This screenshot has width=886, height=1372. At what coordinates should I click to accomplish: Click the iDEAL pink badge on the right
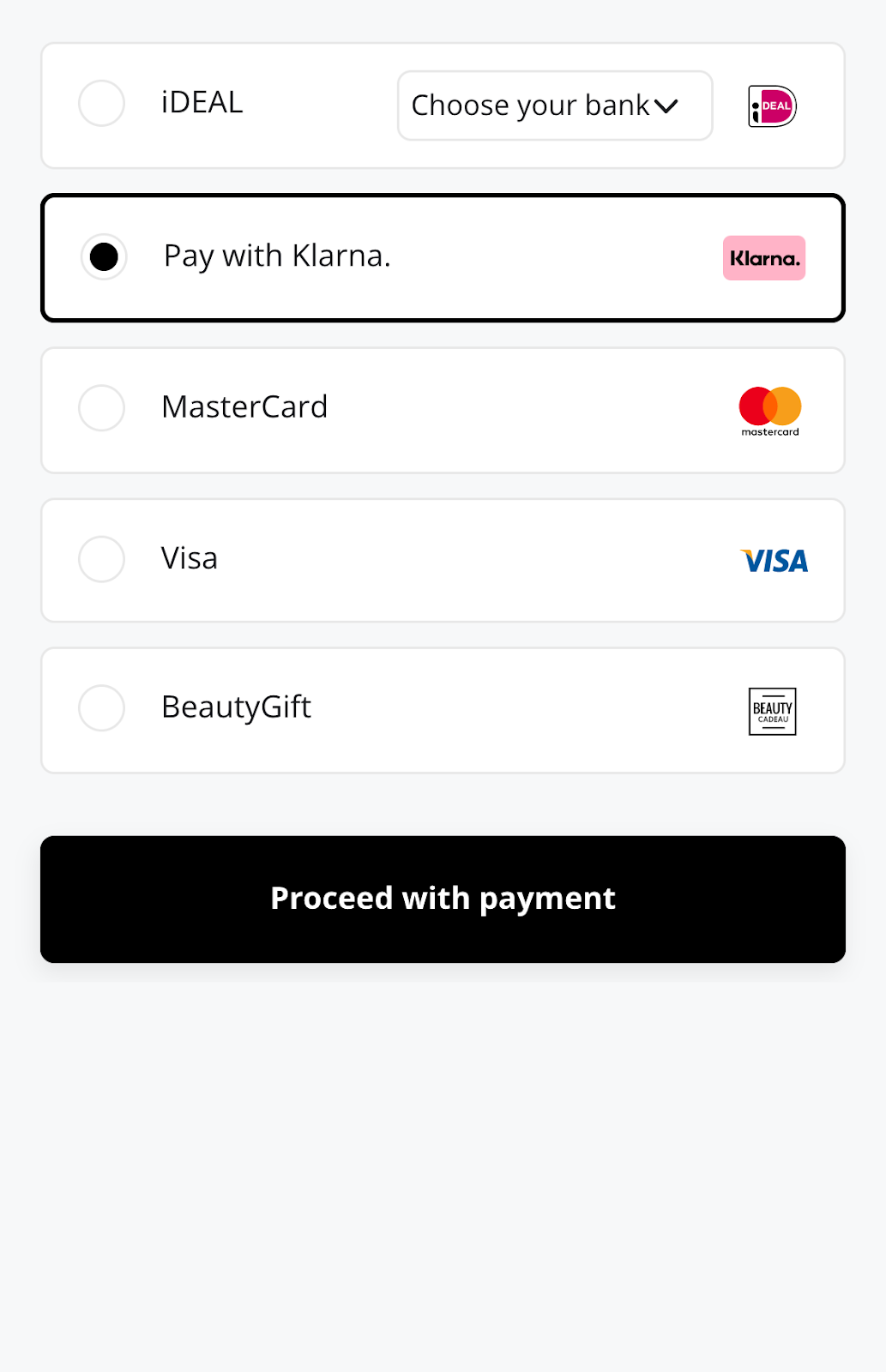coord(770,105)
